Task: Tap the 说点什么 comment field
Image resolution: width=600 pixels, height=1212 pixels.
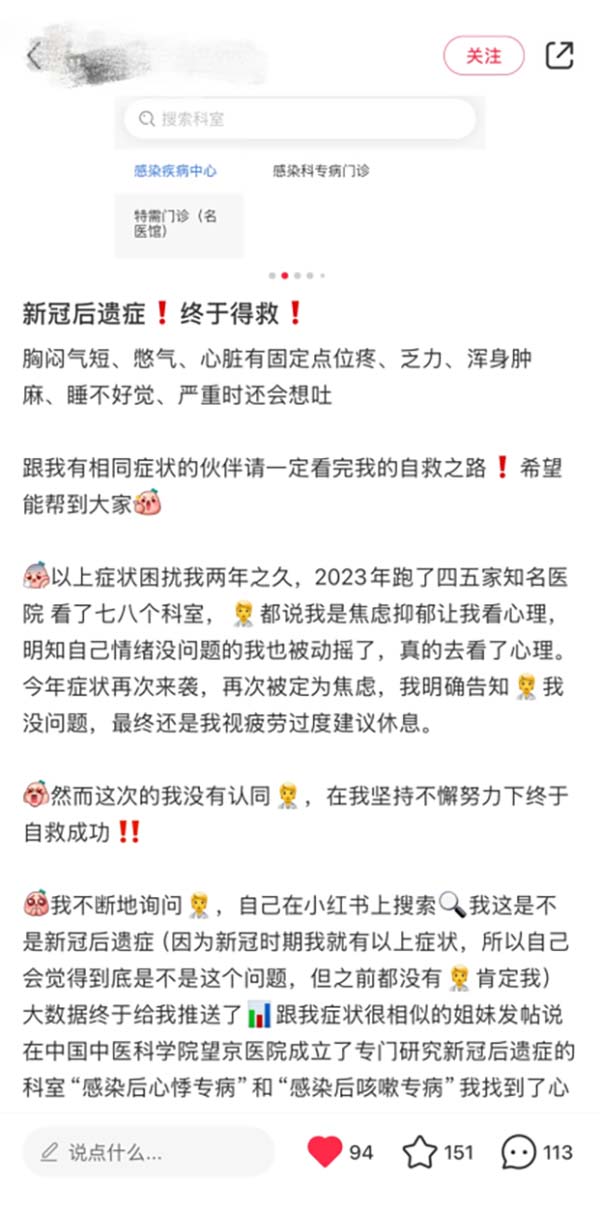Action: (x=148, y=1152)
